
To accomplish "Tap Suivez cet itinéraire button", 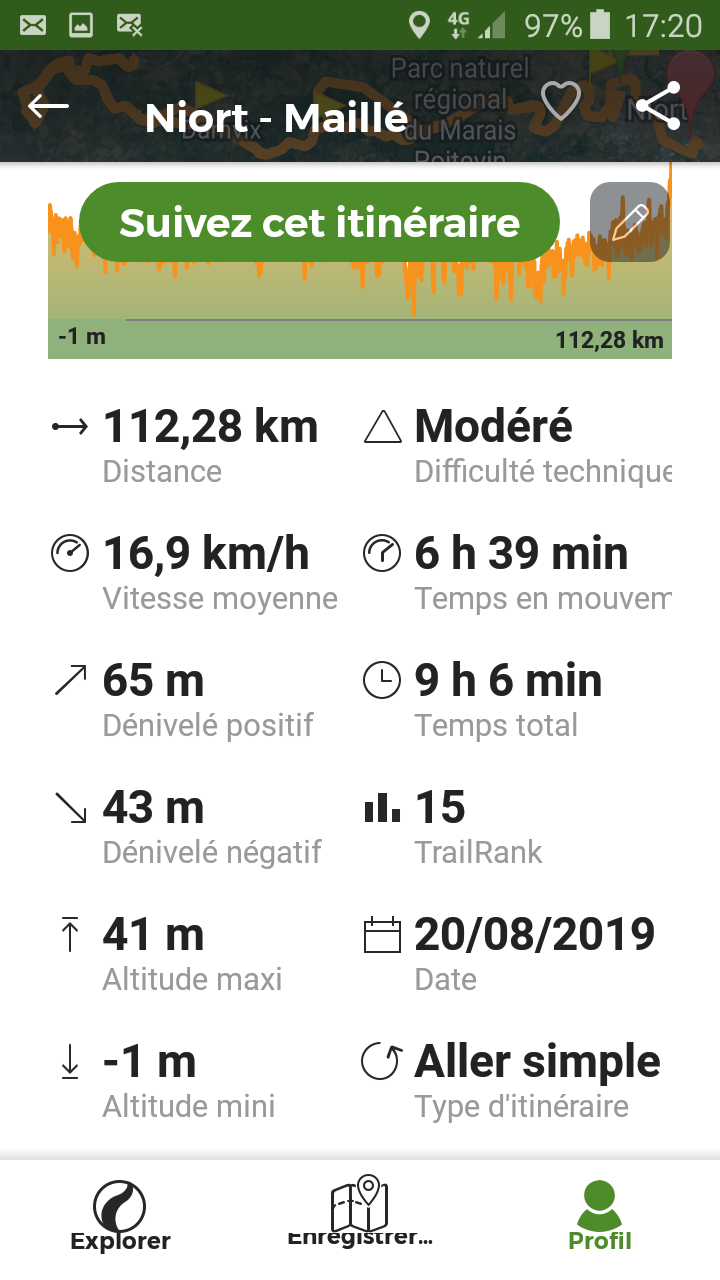I will click(319, 222).
